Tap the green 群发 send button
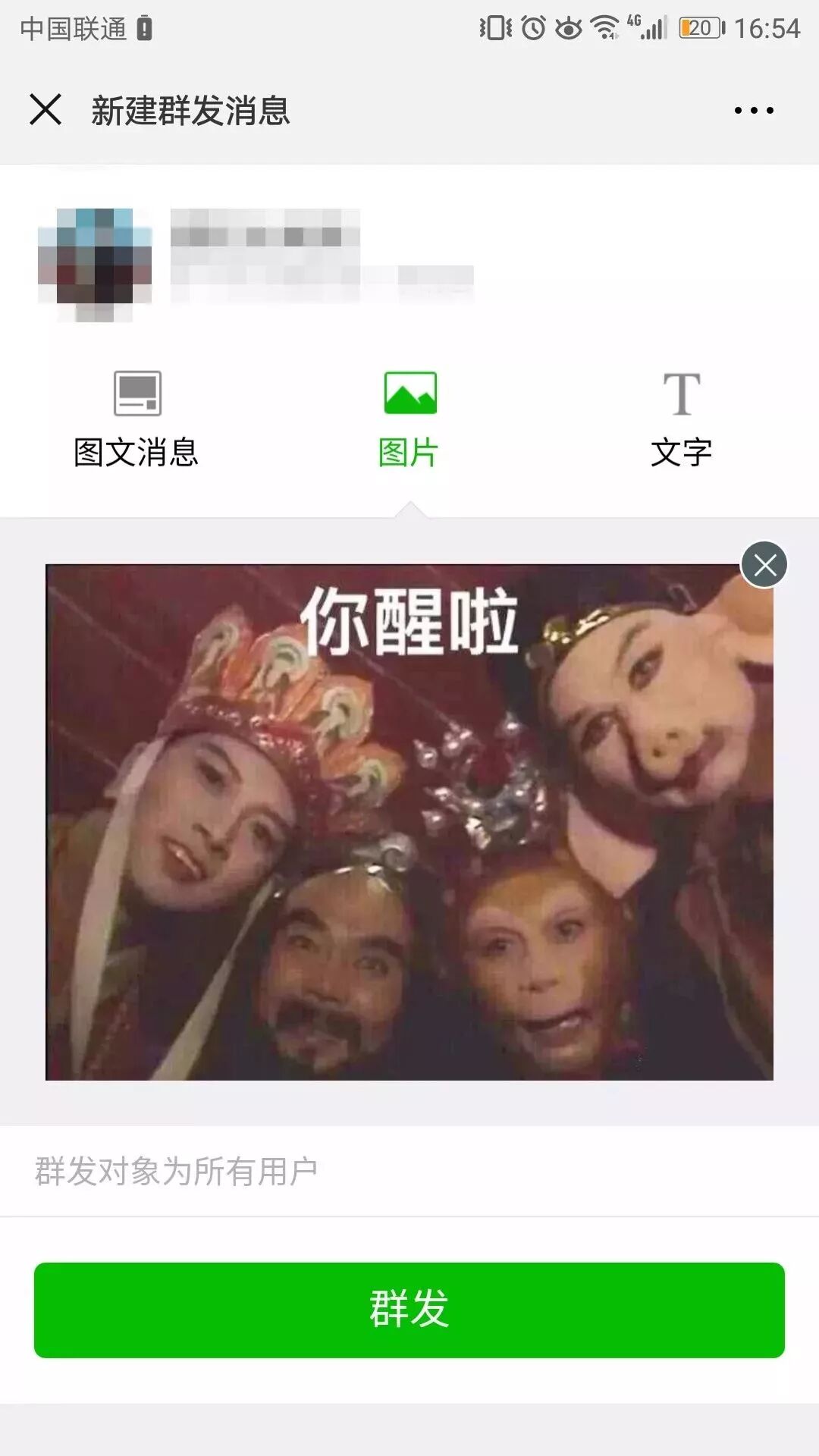Screen dimensions: 819x1456 click(x=409, y=1310)
